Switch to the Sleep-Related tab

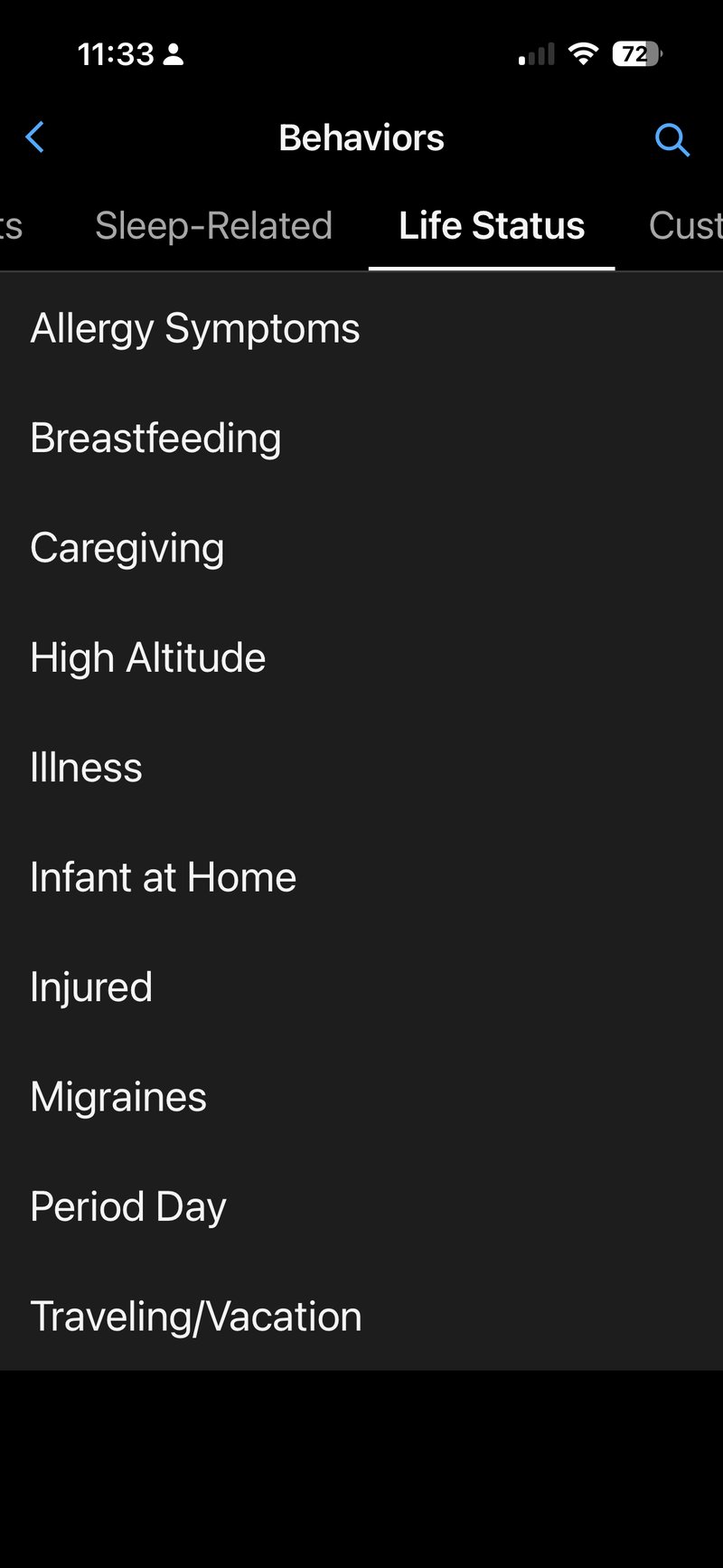(213, 226)
